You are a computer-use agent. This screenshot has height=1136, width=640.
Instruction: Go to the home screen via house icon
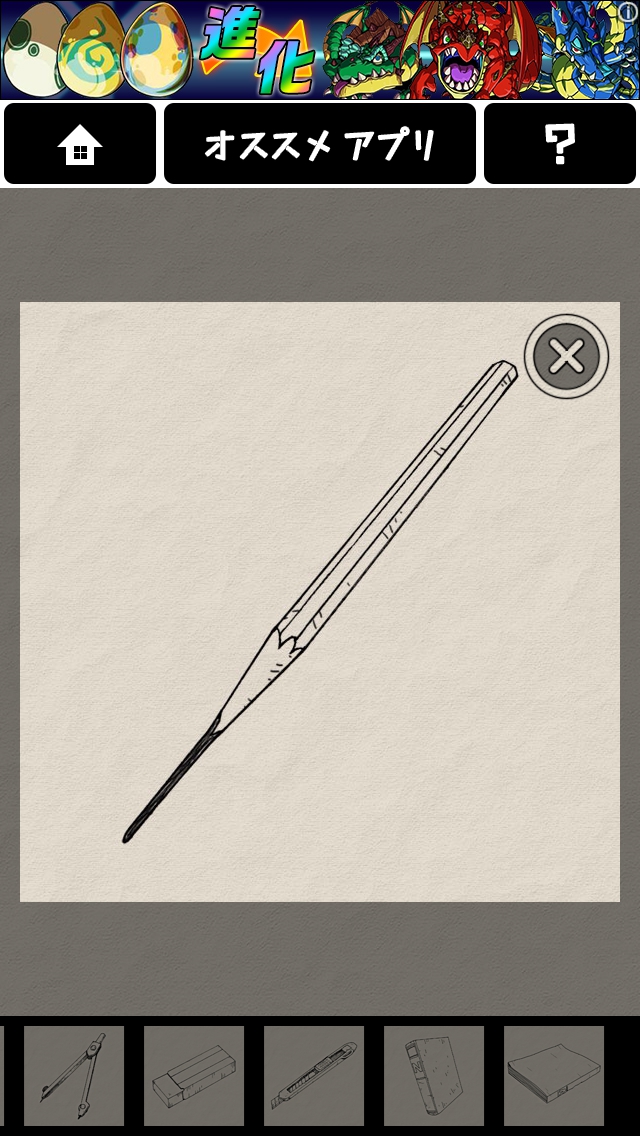coord(80,143)
